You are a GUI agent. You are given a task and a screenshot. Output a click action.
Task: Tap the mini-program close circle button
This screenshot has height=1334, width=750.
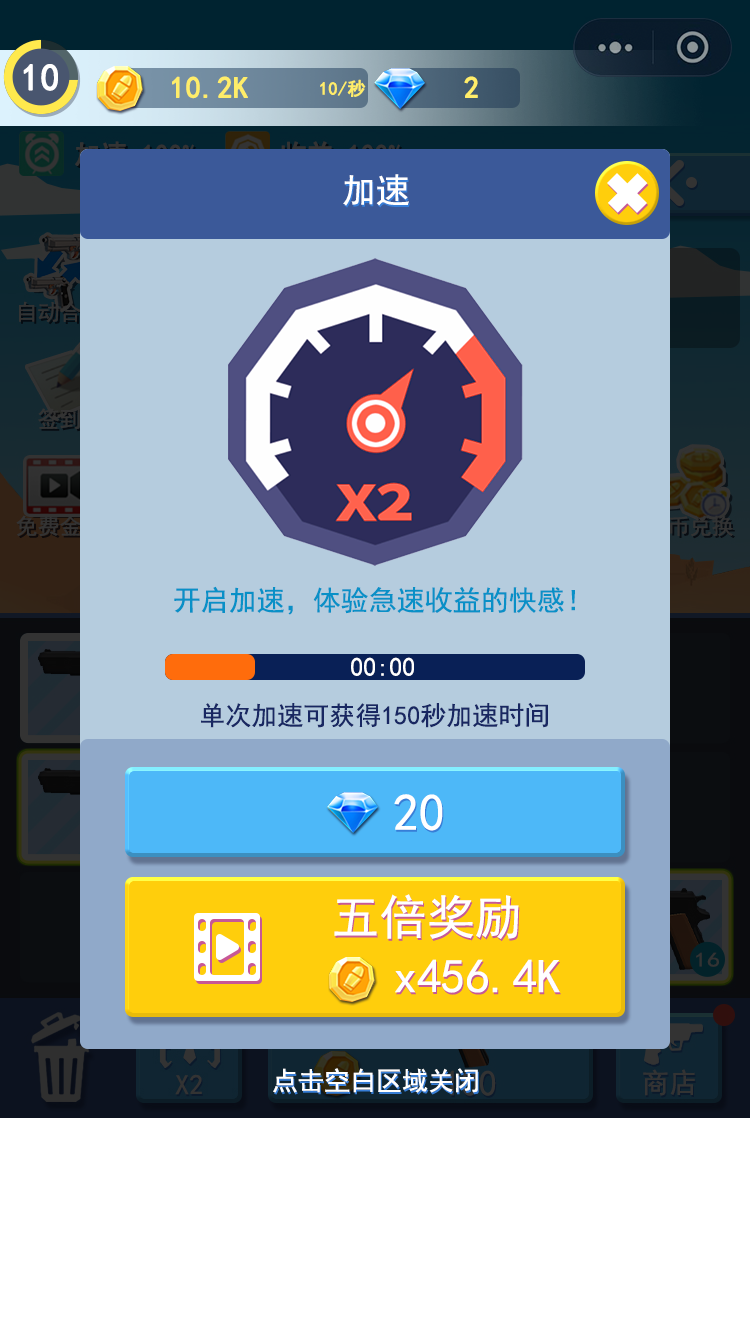(692, 47)
